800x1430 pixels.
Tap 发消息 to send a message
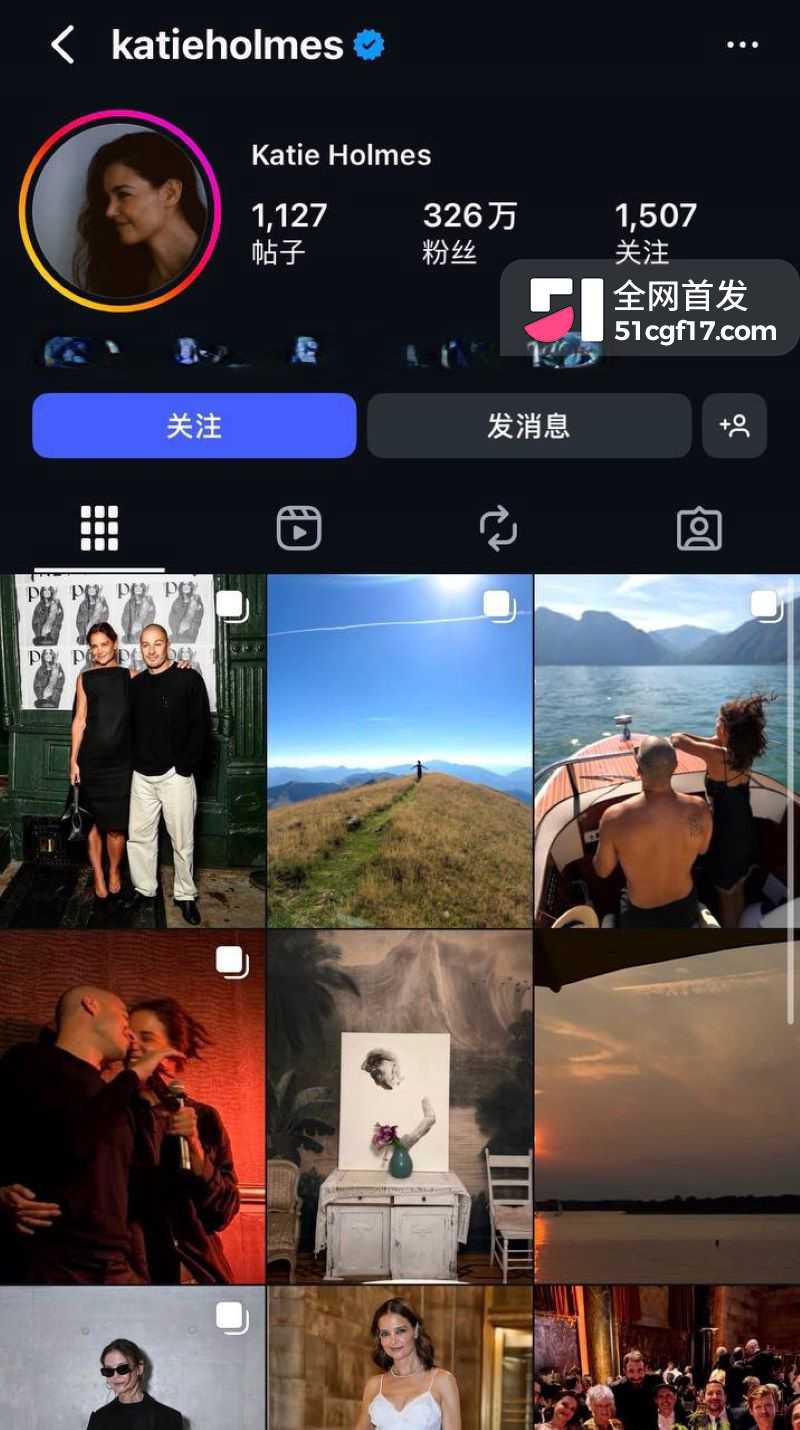click(529, 426)
